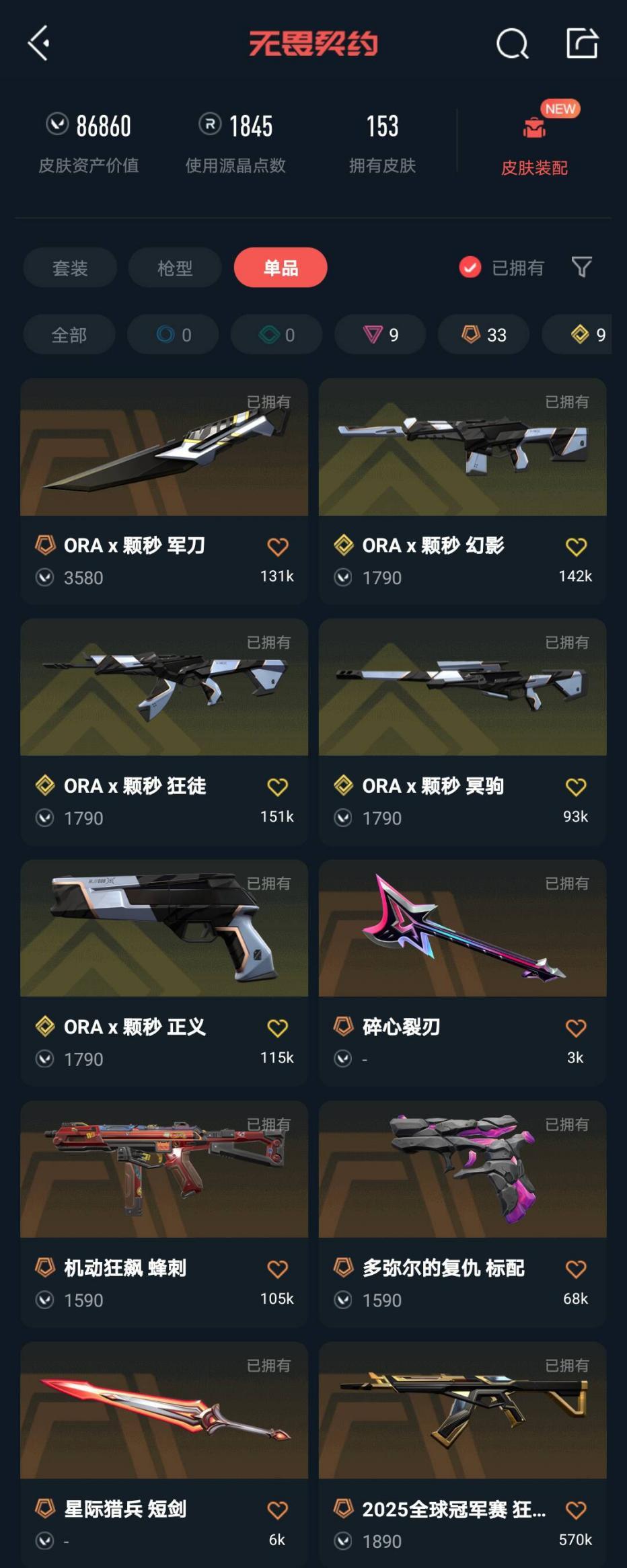Select the 单品 tab
The height and width of the screenshot is (1568, 627).
[x=281, y=268]
